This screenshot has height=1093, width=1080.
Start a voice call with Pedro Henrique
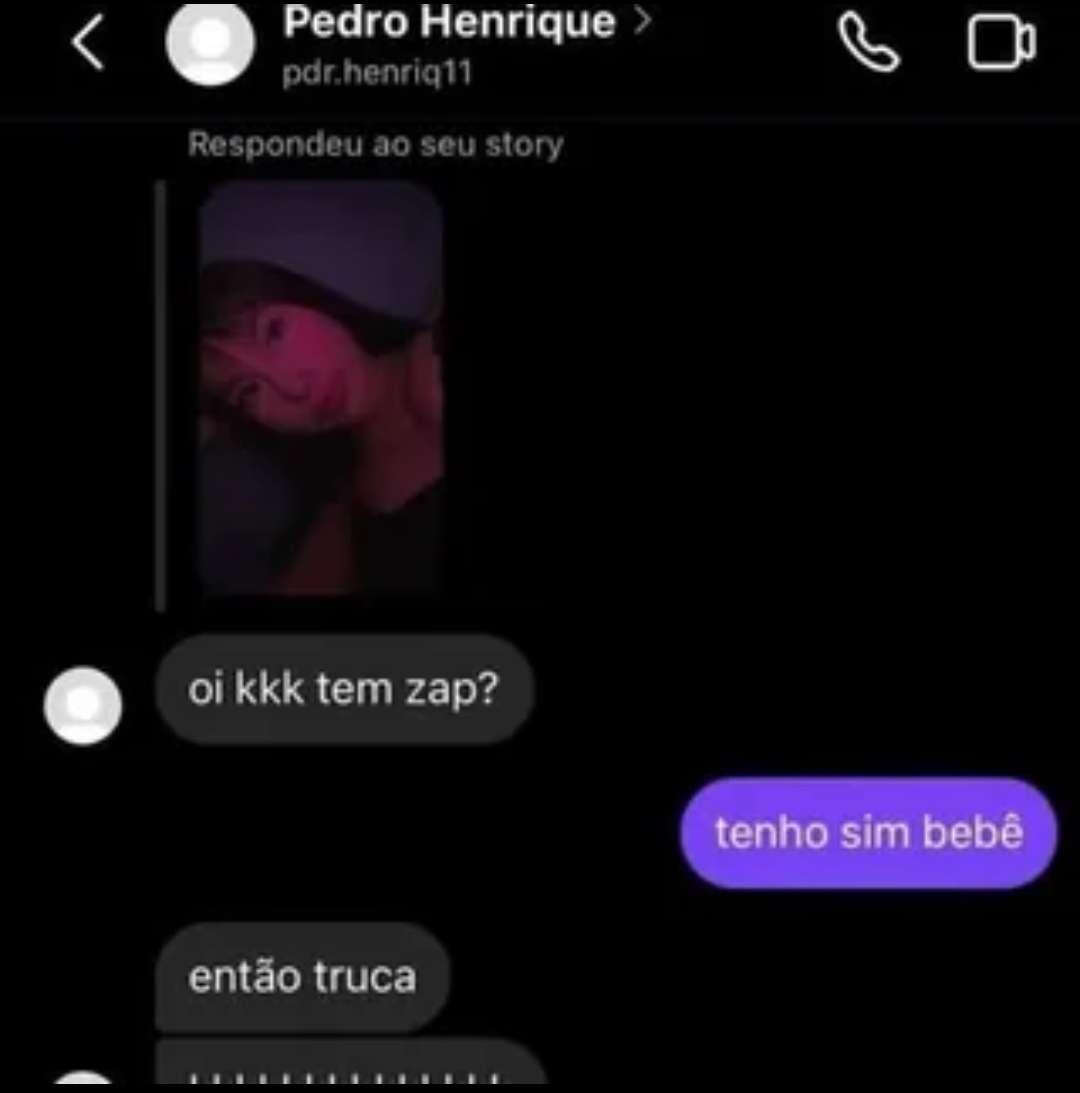[x=867, y=44]
